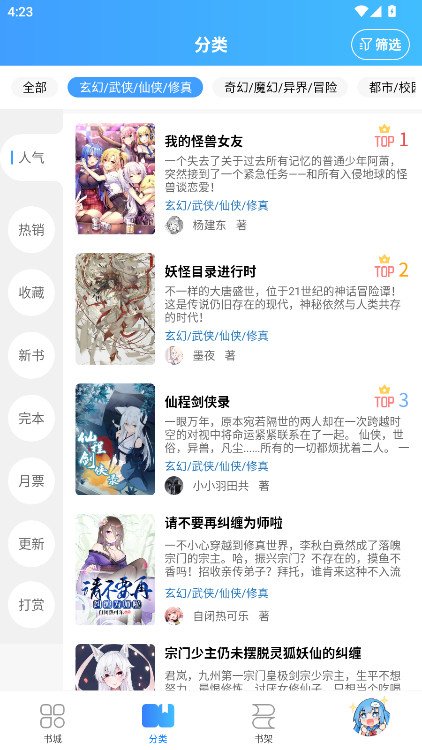Switch to 月票 sorting
The height and width of the screenshot is (750, 422).
tap(31, 481)
